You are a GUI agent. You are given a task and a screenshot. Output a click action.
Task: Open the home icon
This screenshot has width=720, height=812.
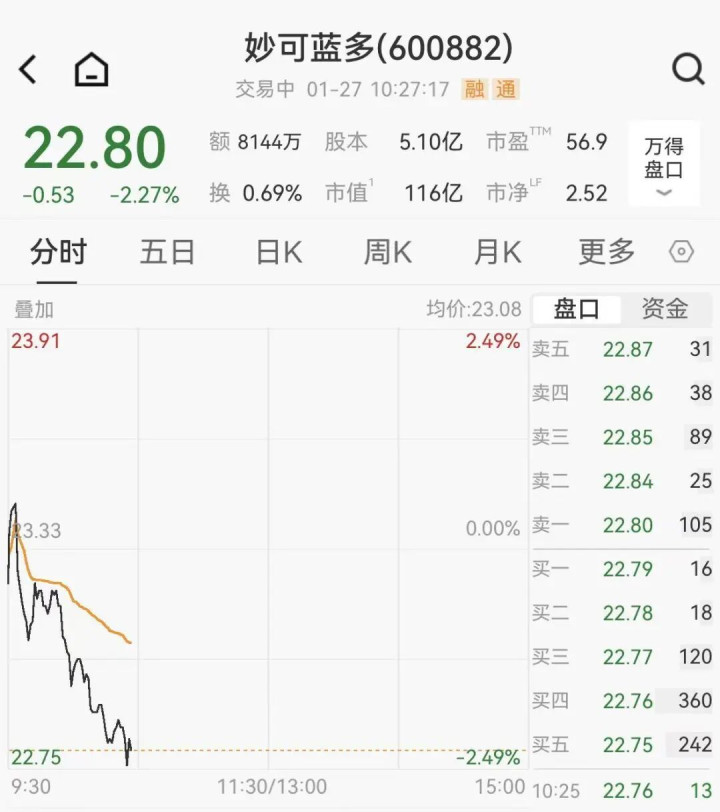[91, 69]
